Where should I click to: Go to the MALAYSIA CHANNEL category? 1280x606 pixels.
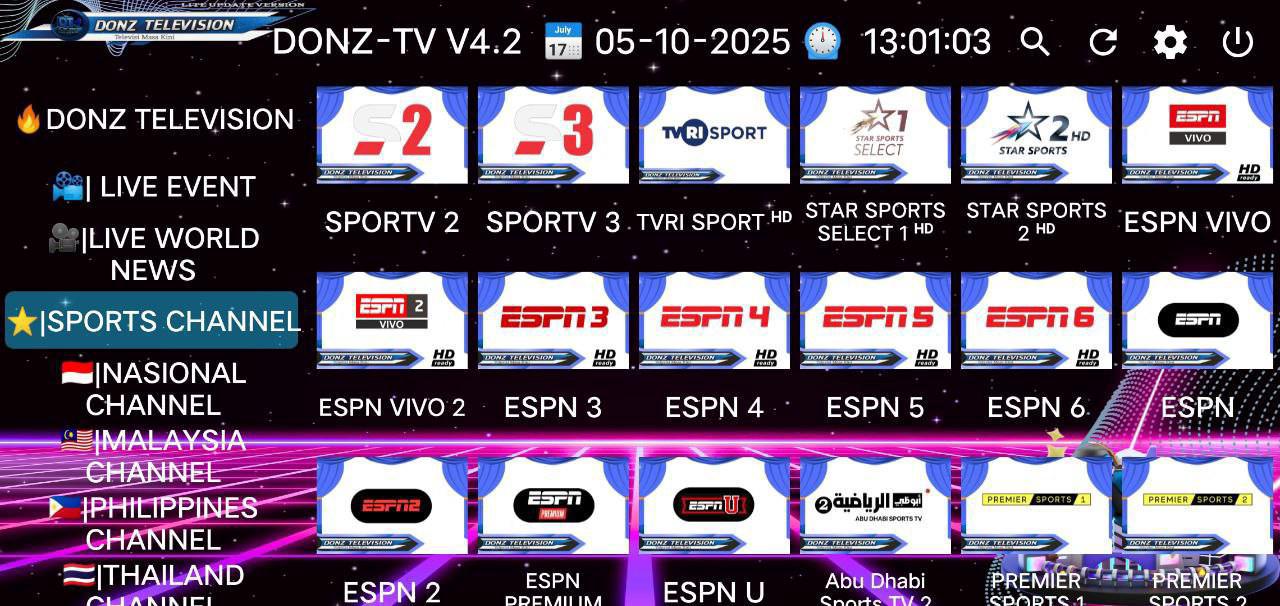coord(153,455)
